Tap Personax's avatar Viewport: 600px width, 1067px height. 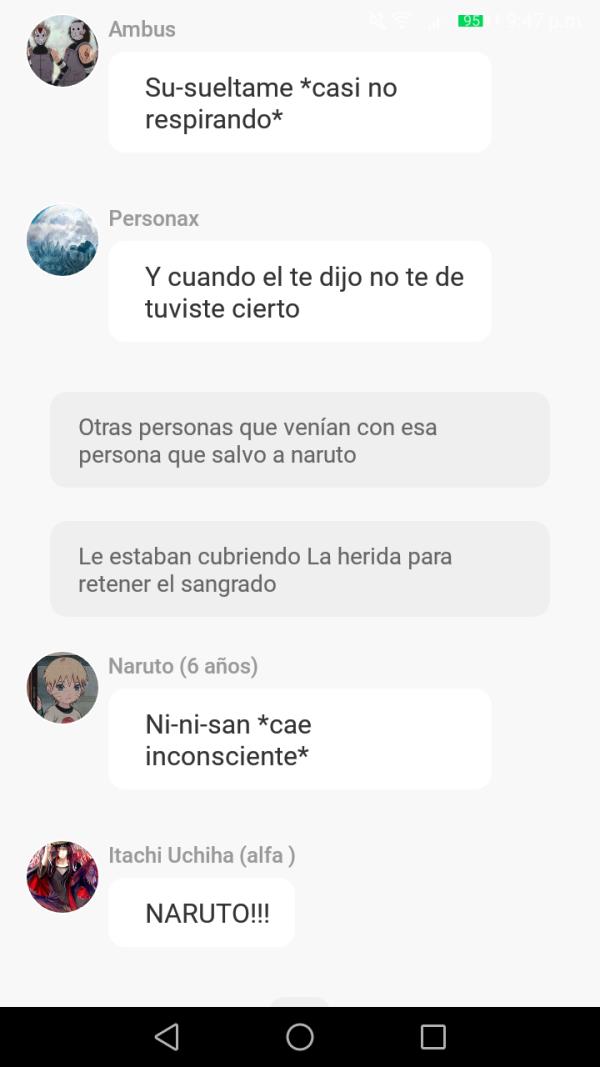[x=62, y=240]
